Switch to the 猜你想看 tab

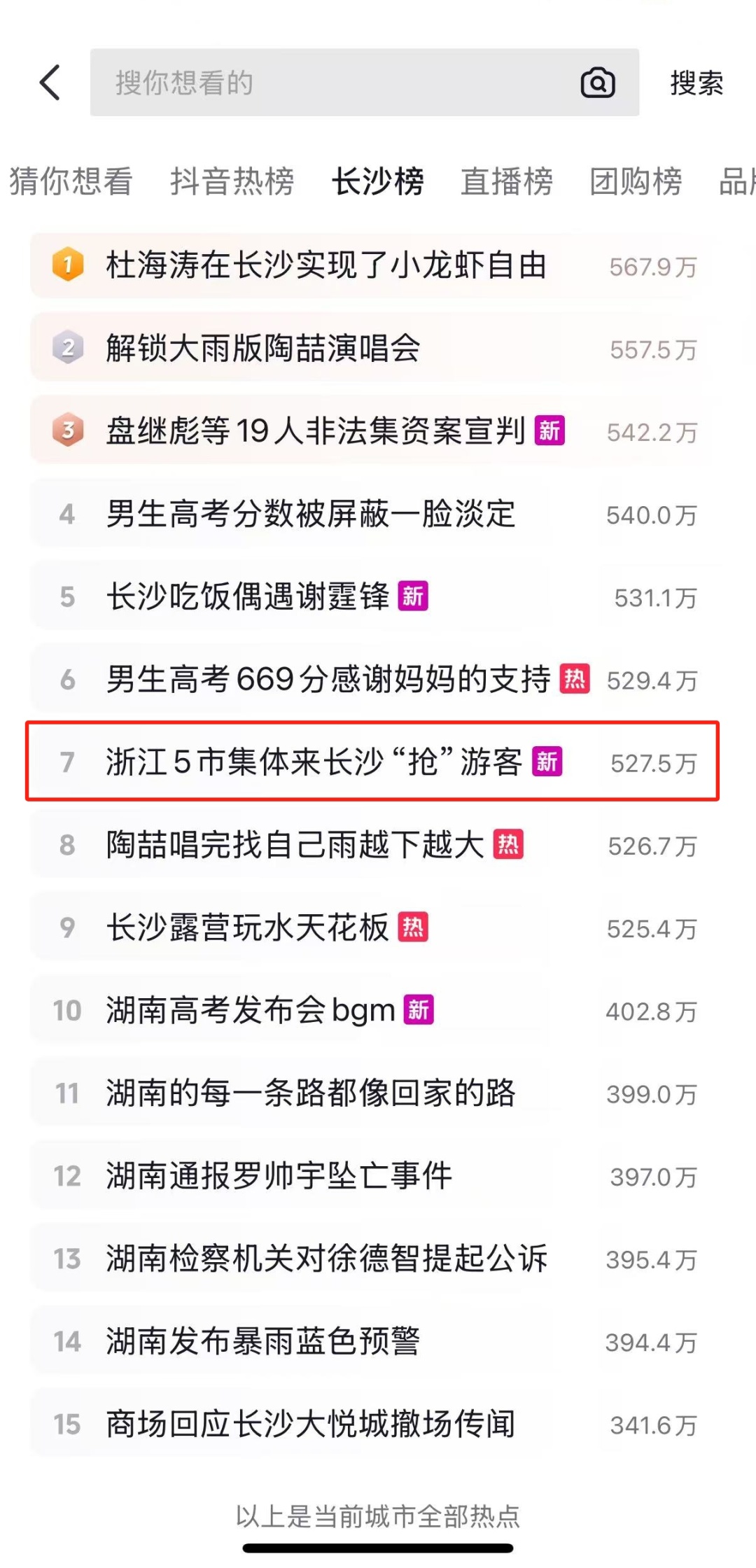pos(71,181)
